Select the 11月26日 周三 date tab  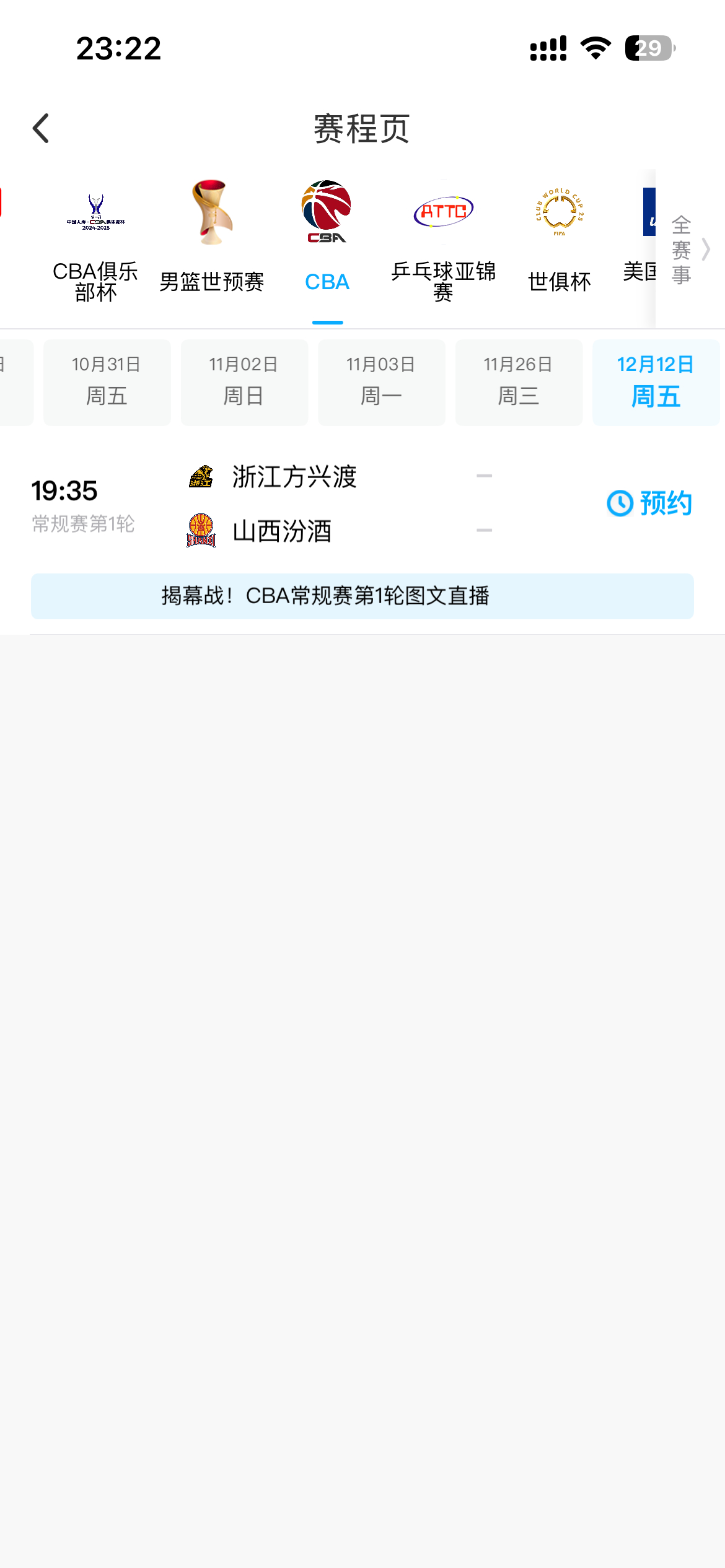519,381
